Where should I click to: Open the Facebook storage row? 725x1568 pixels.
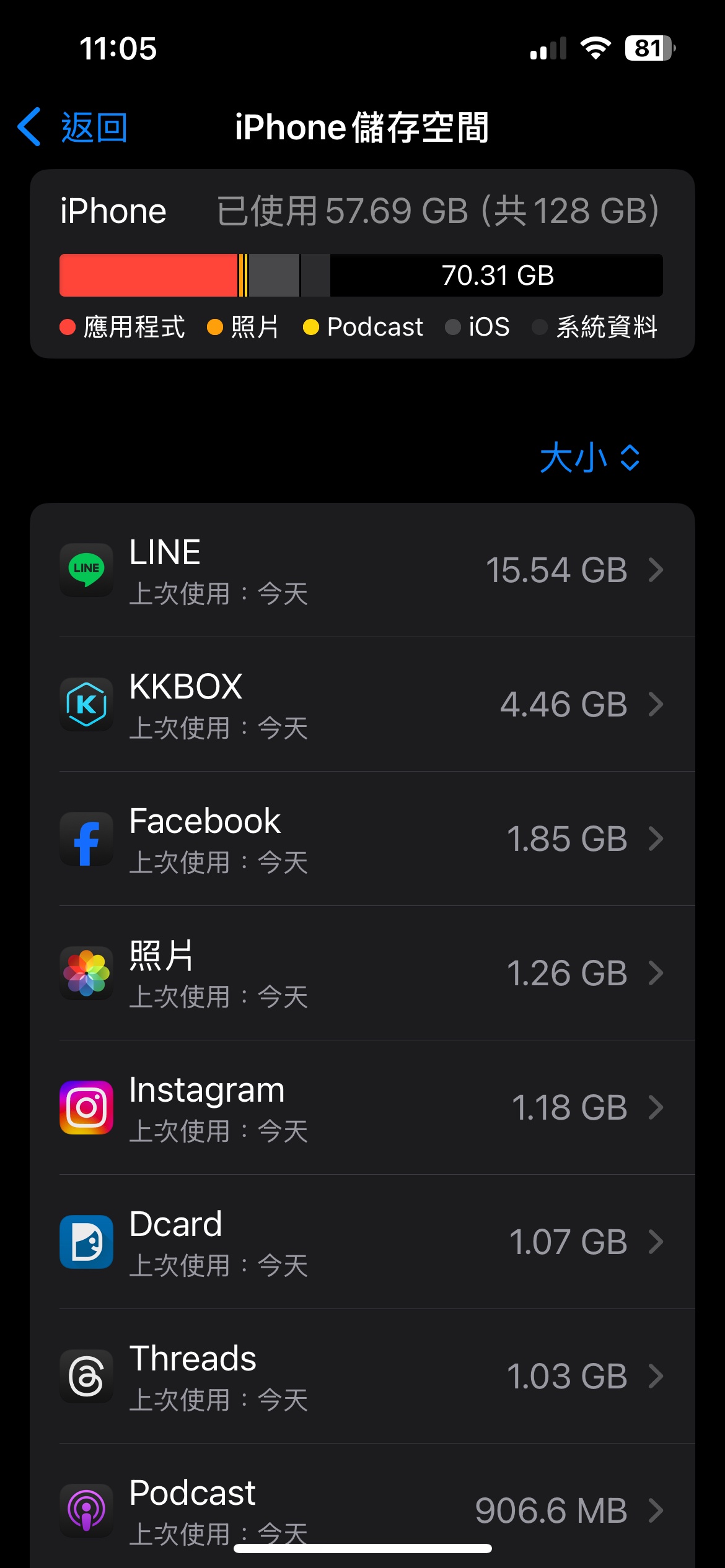(x=362, y=839)
